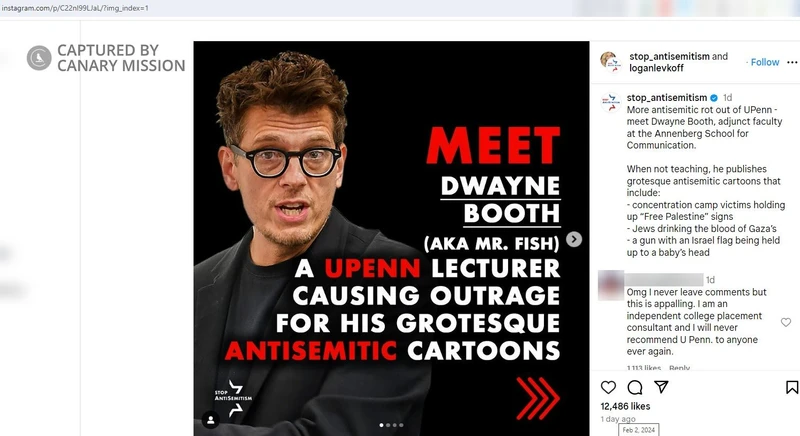This screenshot has height=436, width=800.
Task: Follow the stop_antisemitism account
Action: tap(765, 62)
